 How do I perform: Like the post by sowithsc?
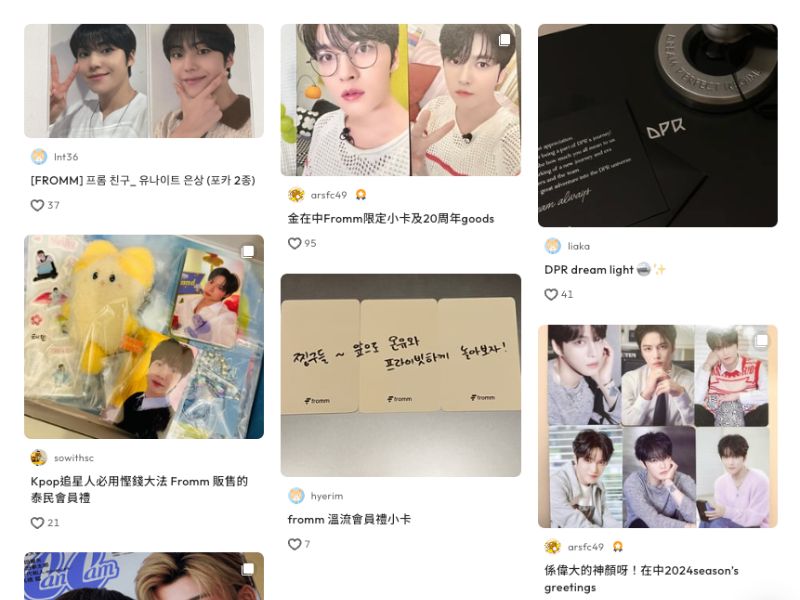click(x=38, y=522)
